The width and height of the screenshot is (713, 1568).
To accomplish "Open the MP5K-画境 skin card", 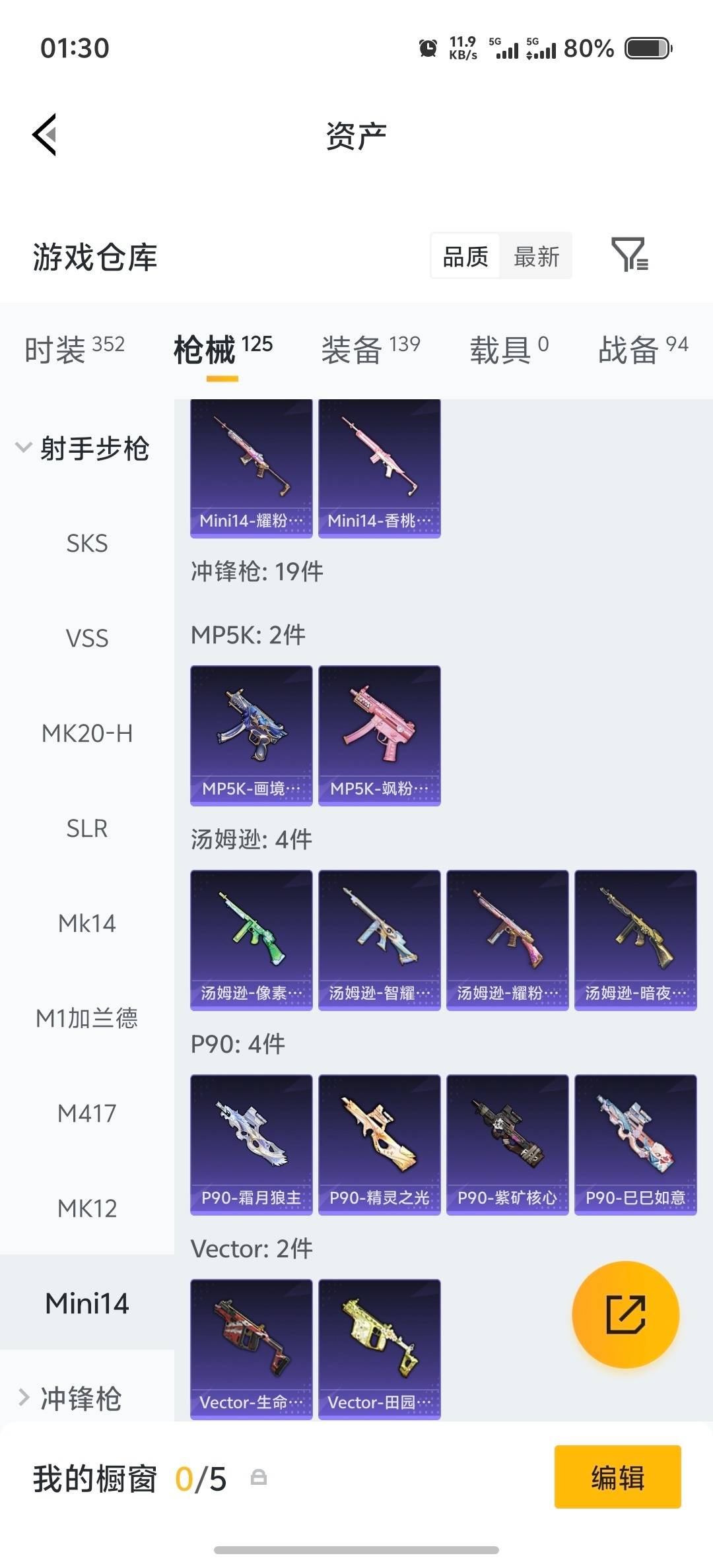I will point(251,735).
